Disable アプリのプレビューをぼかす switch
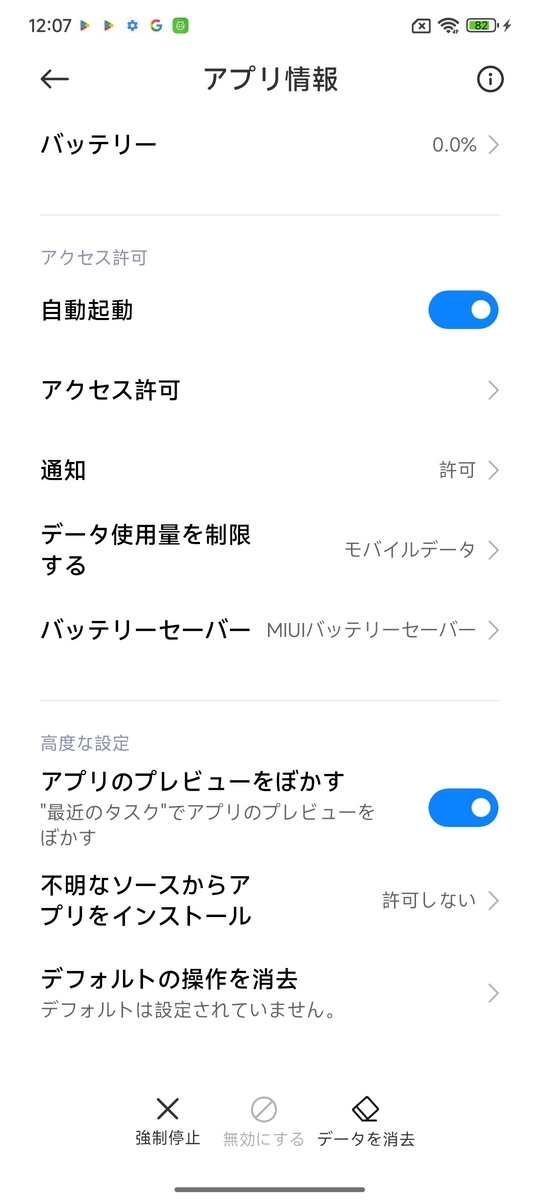The height and width of the screenshot is (1200, 540). coord(463,807)
